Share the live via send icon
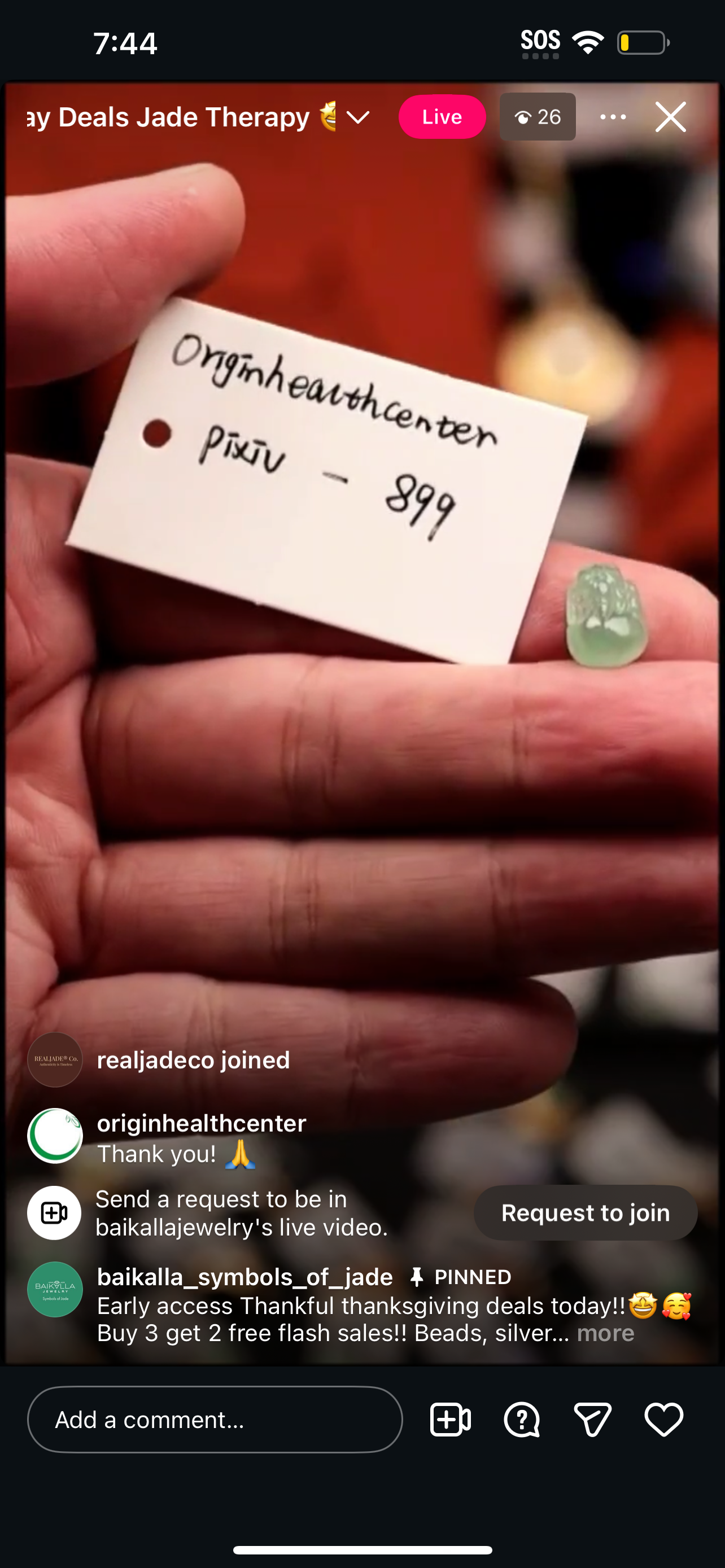The height and width of the screenshot is (1568, 725). (592, 1420)
